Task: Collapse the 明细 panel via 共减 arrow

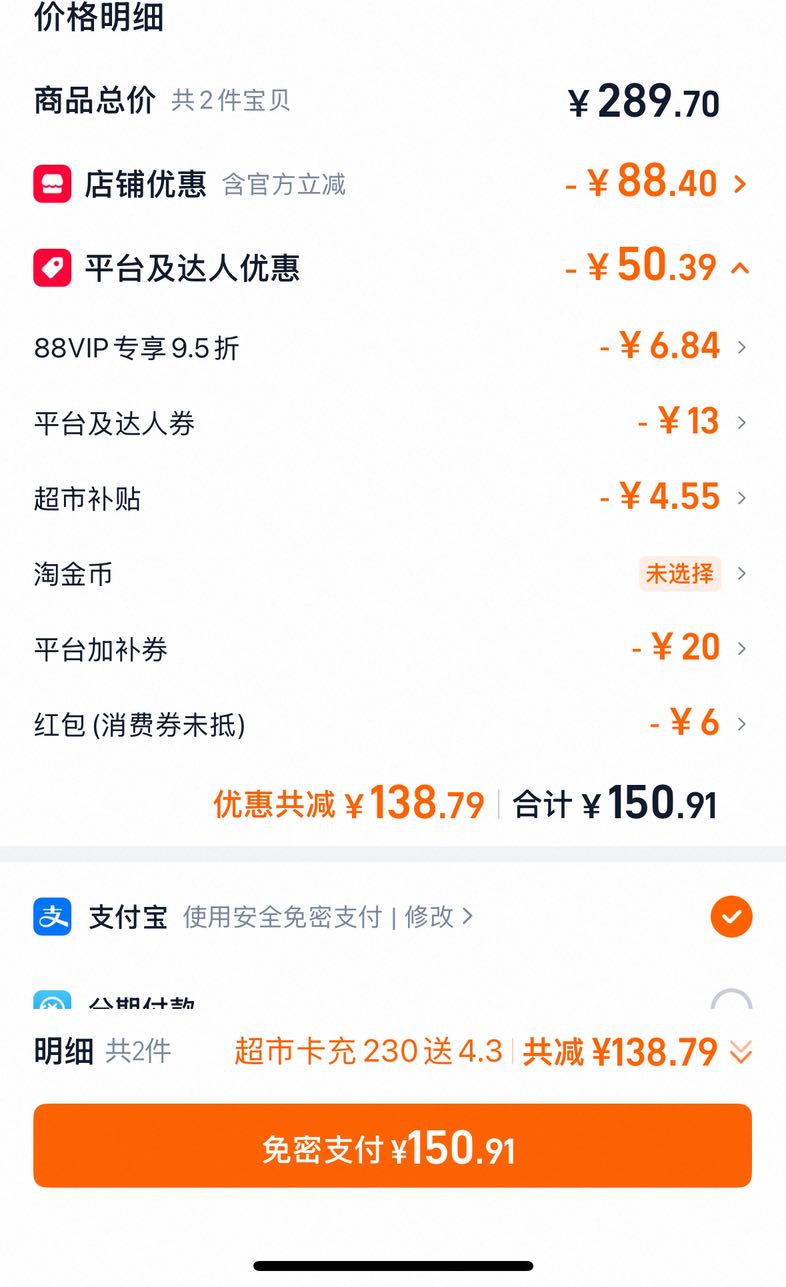Action: [740, 1052]
